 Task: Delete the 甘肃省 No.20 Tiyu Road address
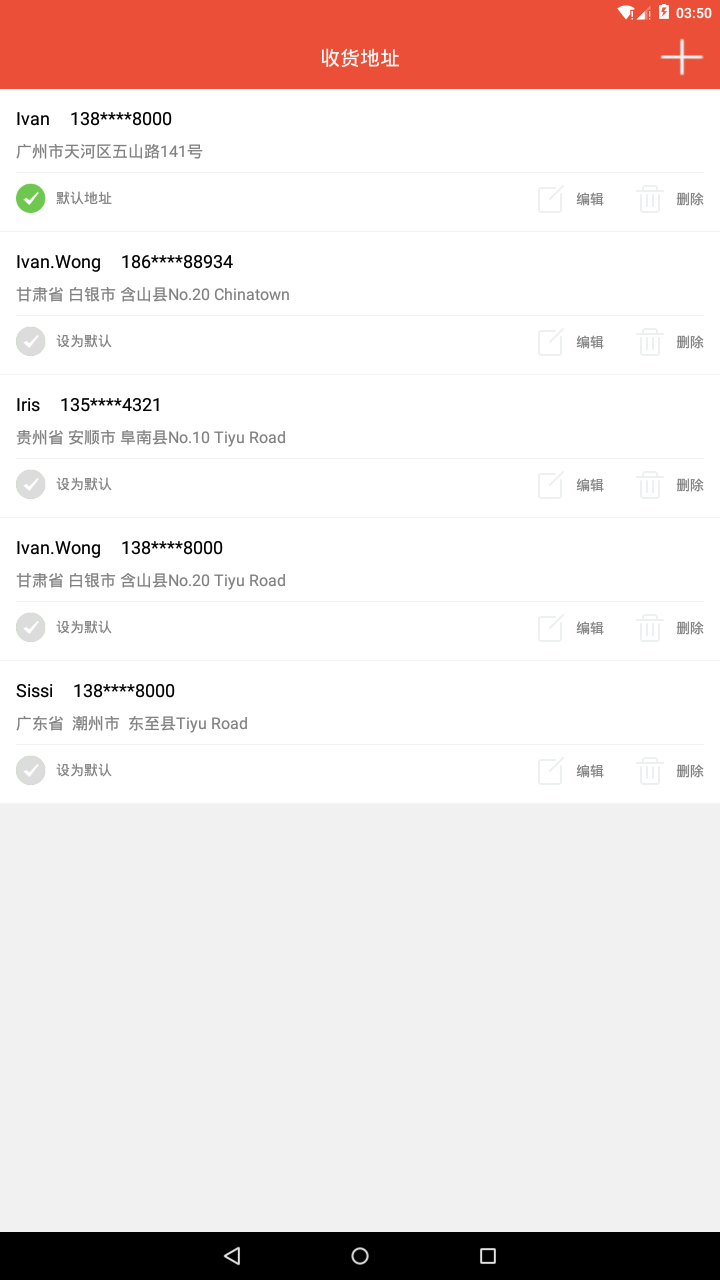[x=670, y=628]
